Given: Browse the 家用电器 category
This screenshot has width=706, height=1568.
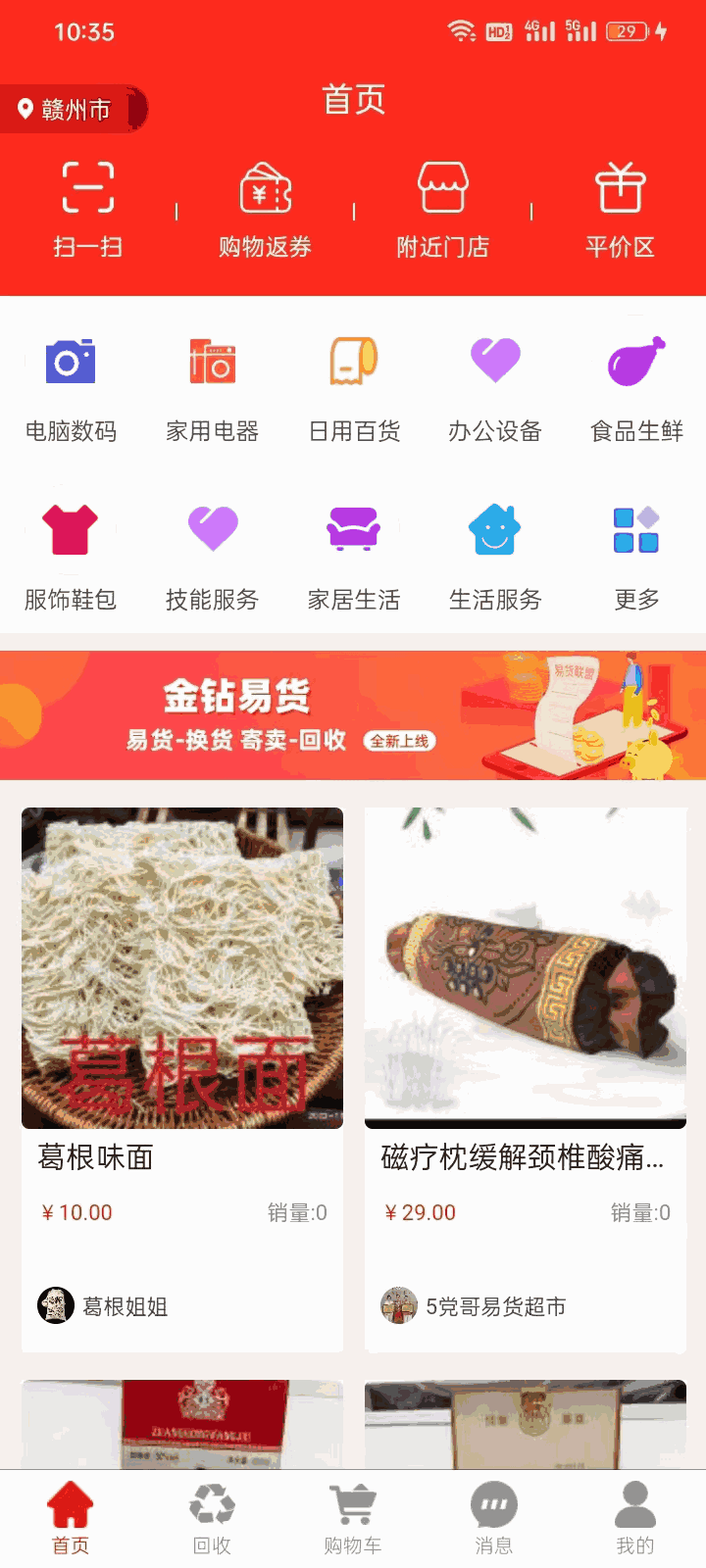Looking at the screenshot, I should pos(212,387).
